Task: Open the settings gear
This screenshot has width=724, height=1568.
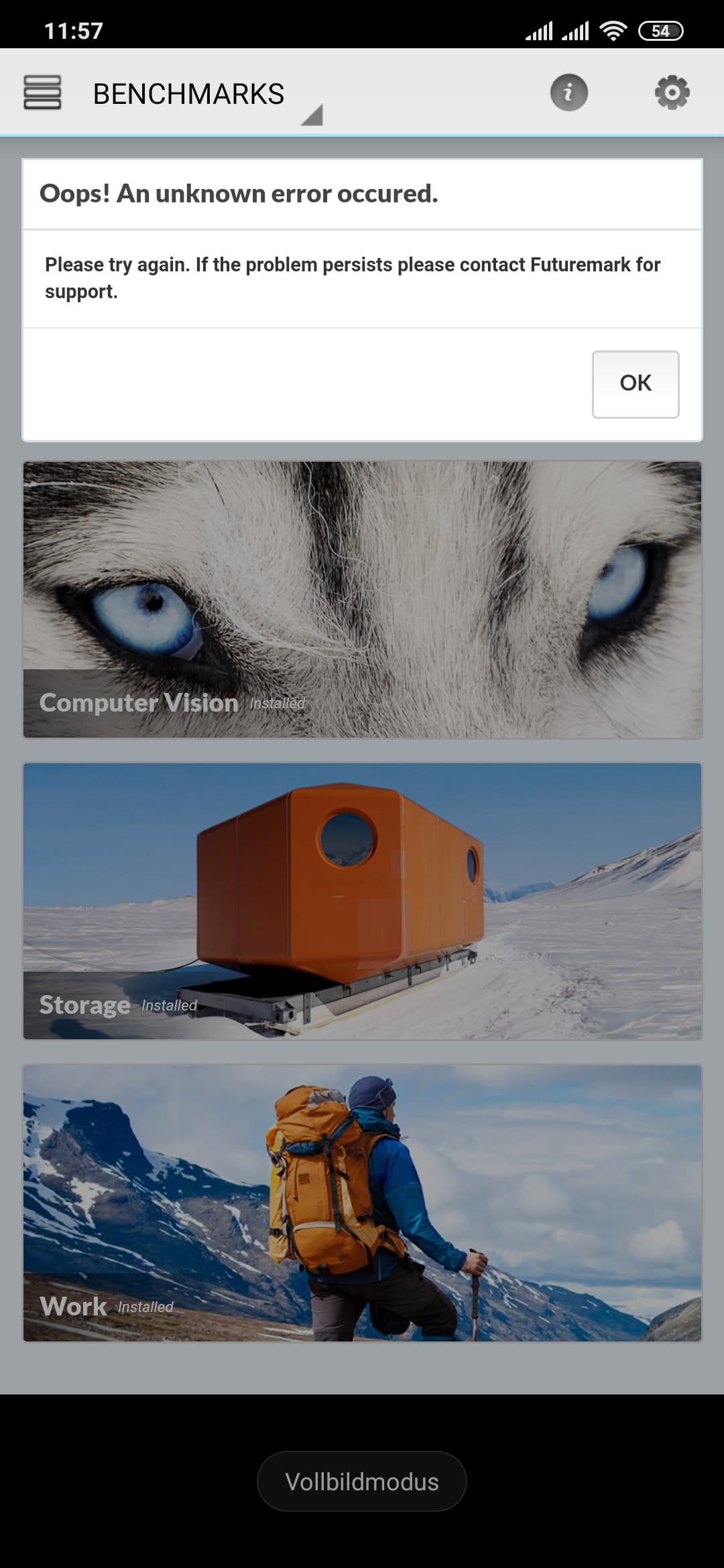Action: coord(672,92)
